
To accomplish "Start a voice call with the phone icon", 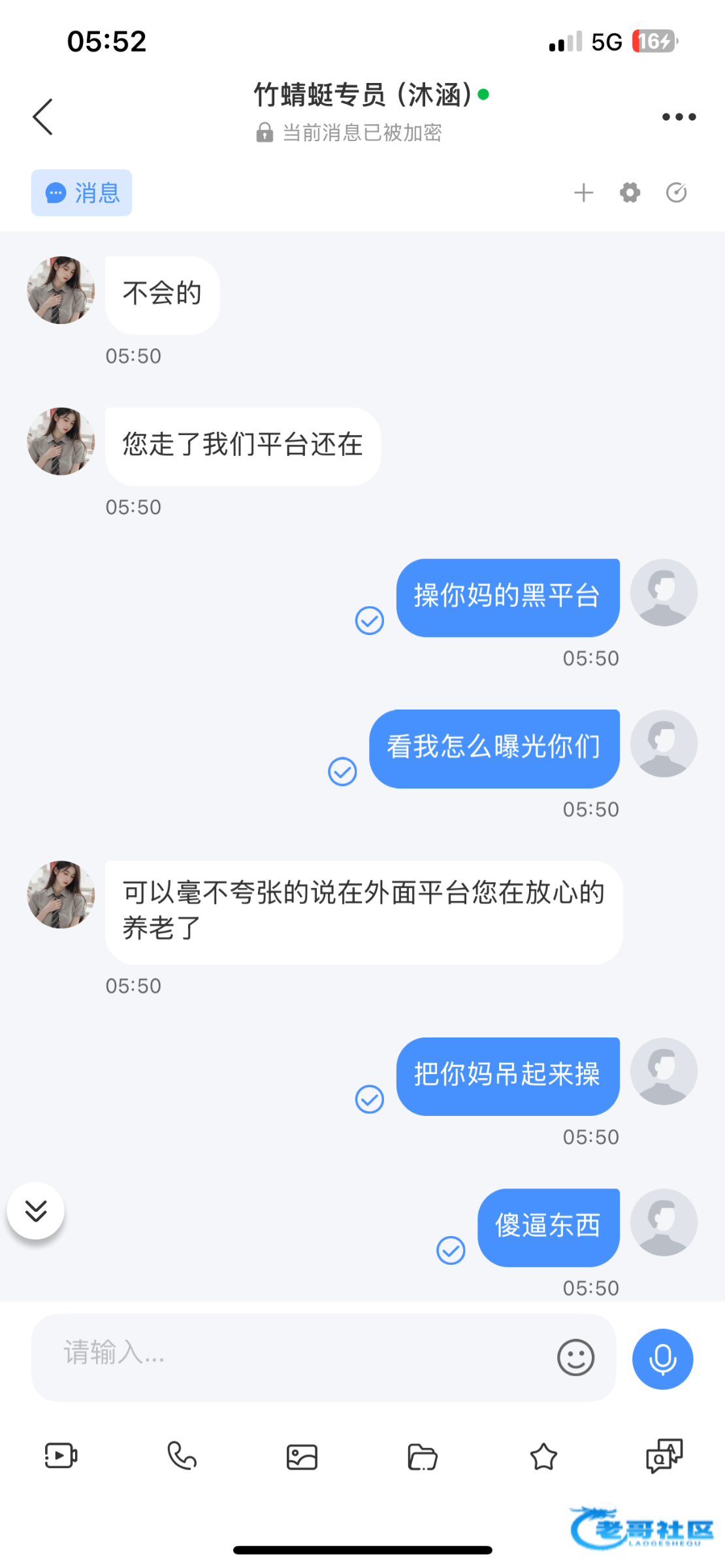I will pos(182,1456).
